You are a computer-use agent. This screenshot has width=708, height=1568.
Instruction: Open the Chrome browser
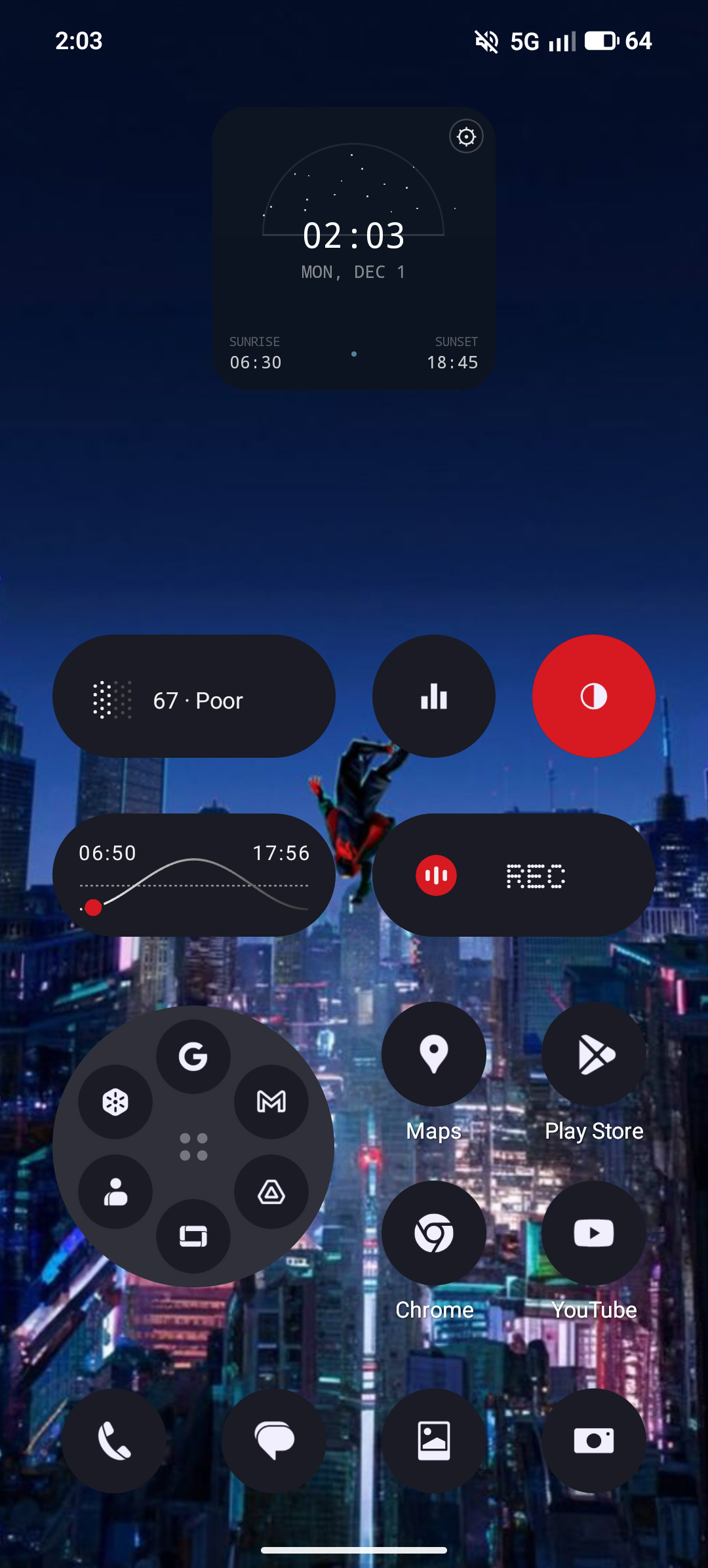pos(434,1233)
